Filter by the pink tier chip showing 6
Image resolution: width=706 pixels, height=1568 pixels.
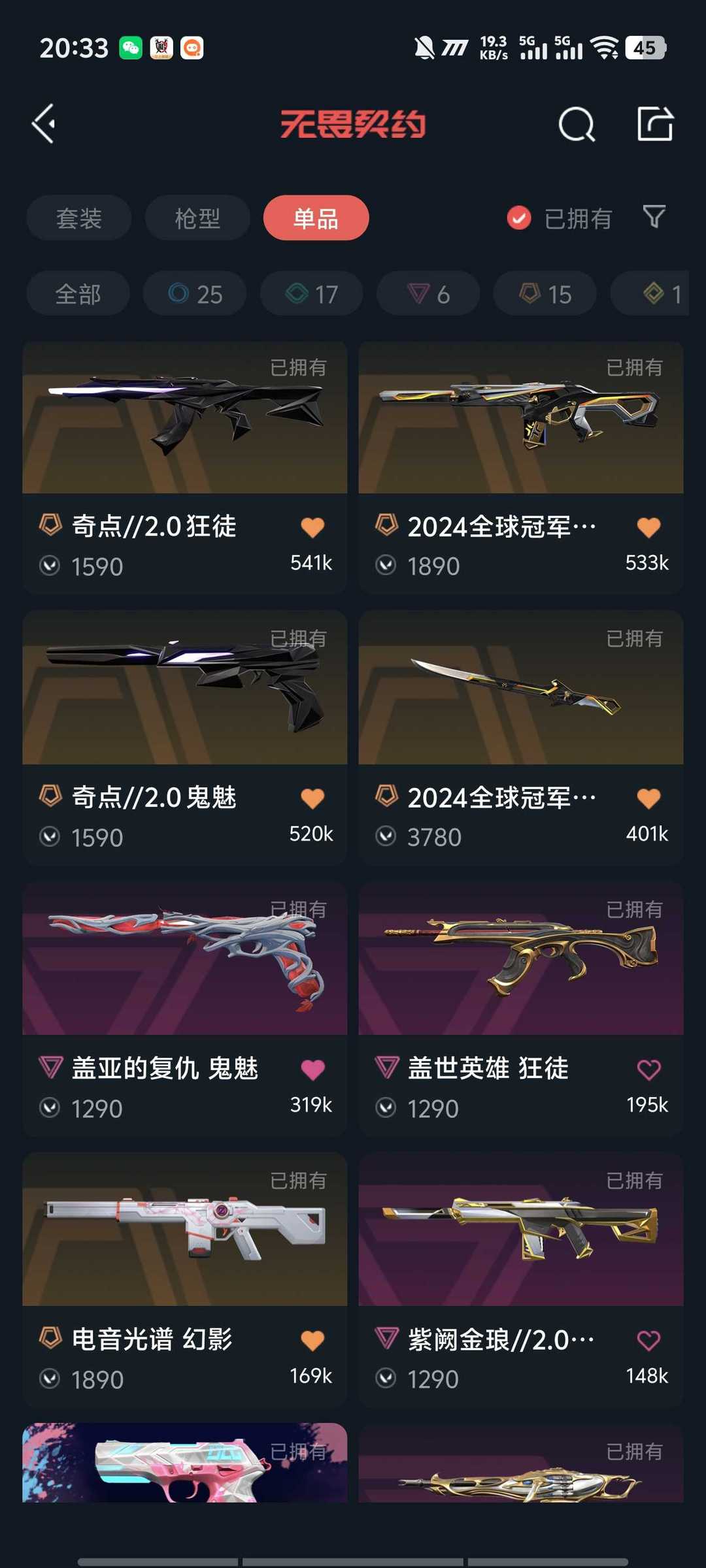point(428,294)
